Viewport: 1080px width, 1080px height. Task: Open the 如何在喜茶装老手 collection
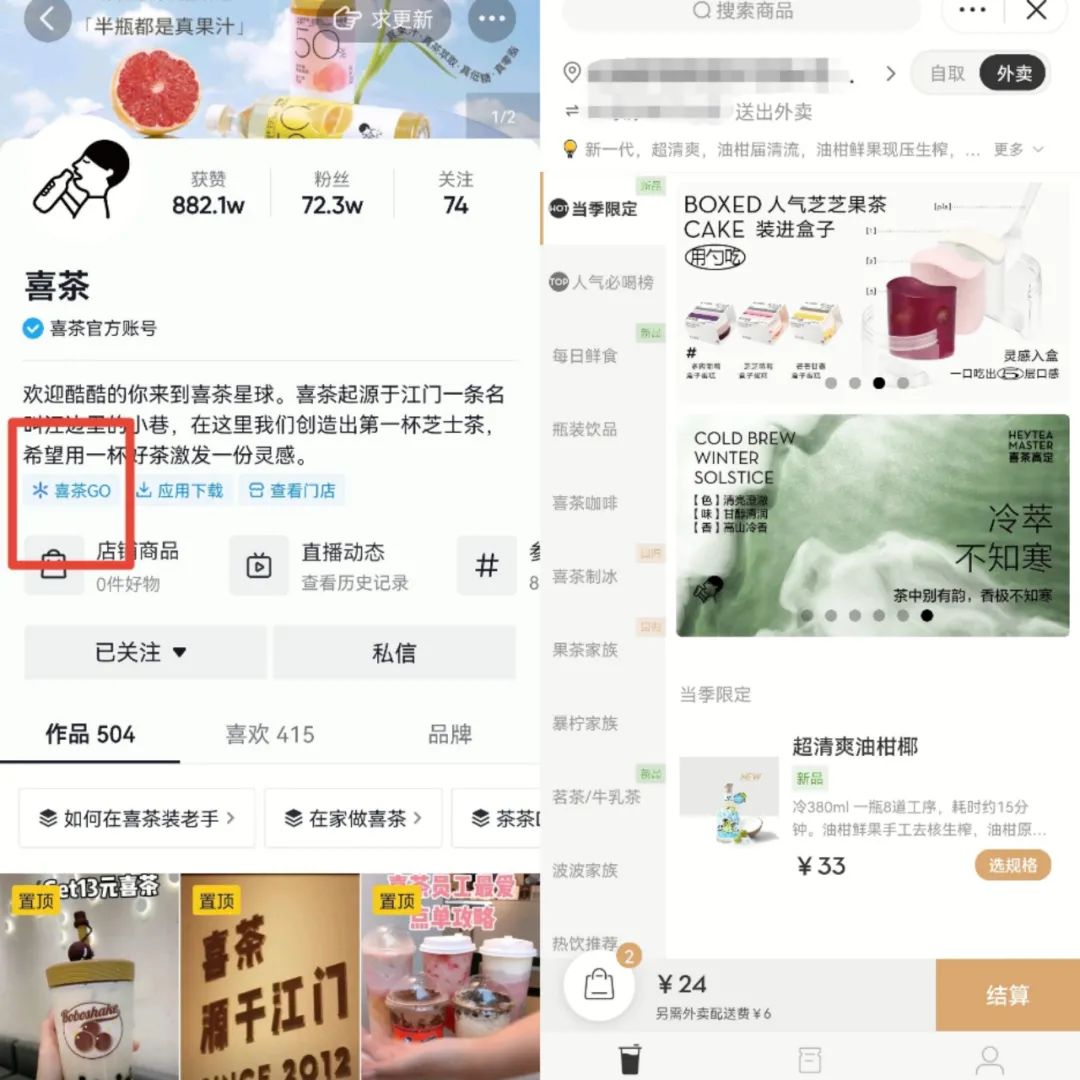point(137,818)
